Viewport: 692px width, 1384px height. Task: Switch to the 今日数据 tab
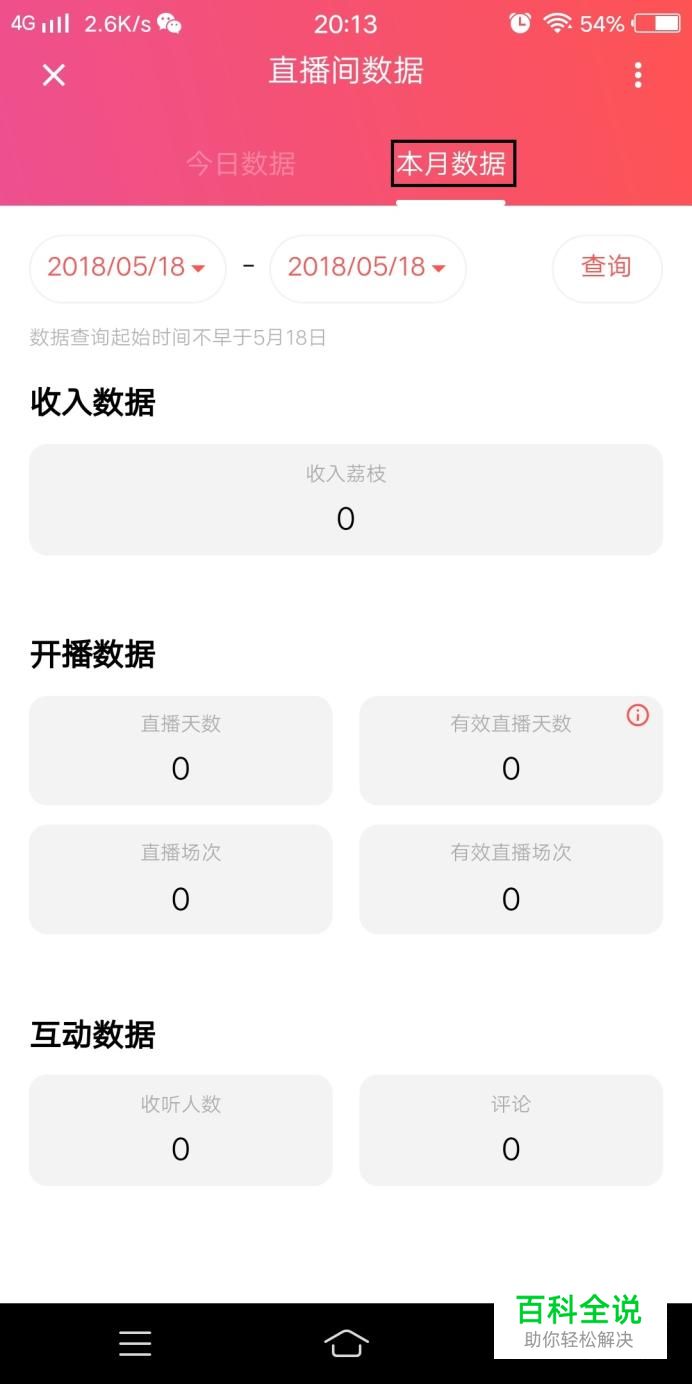tap(241, 164)
